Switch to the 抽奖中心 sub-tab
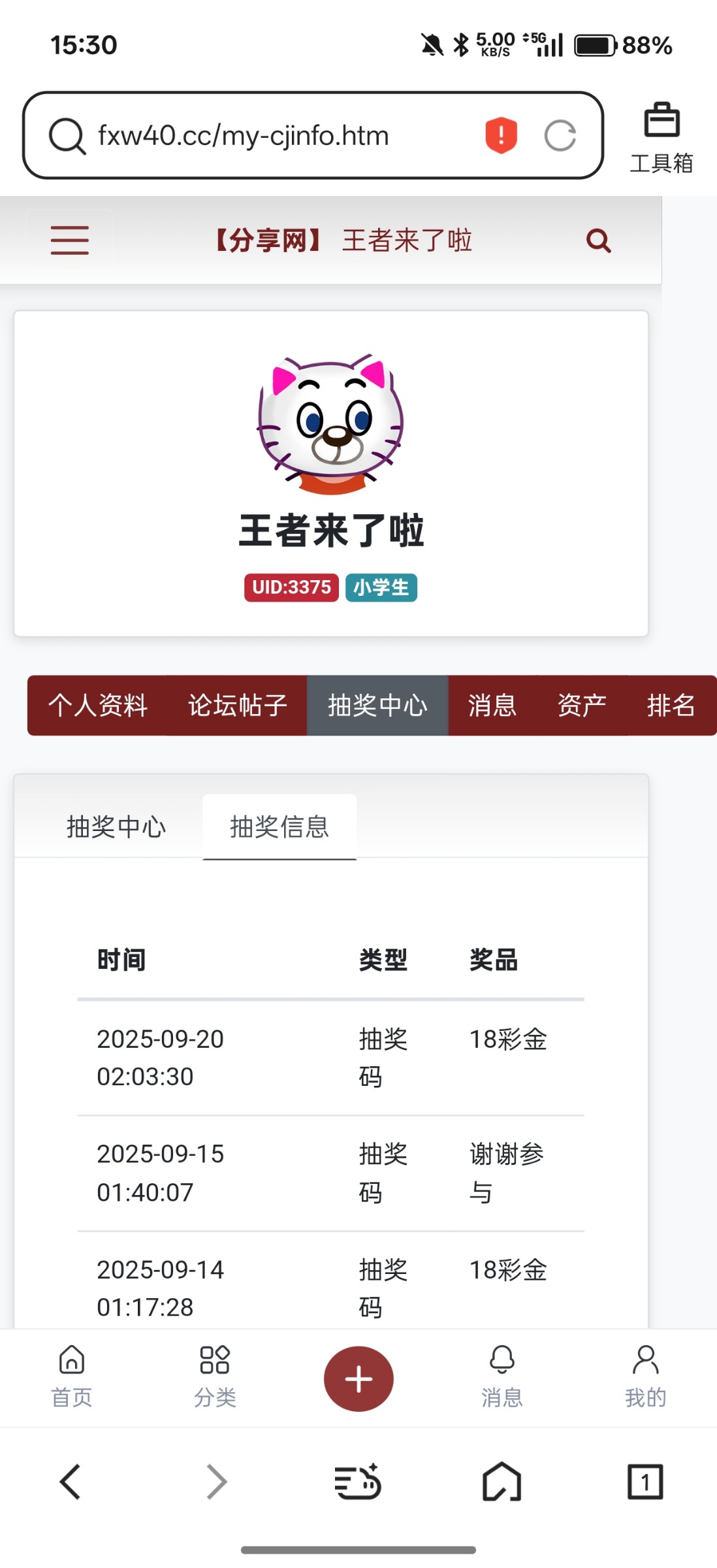This screenshot has width=717, height=1568. (116, 827)
